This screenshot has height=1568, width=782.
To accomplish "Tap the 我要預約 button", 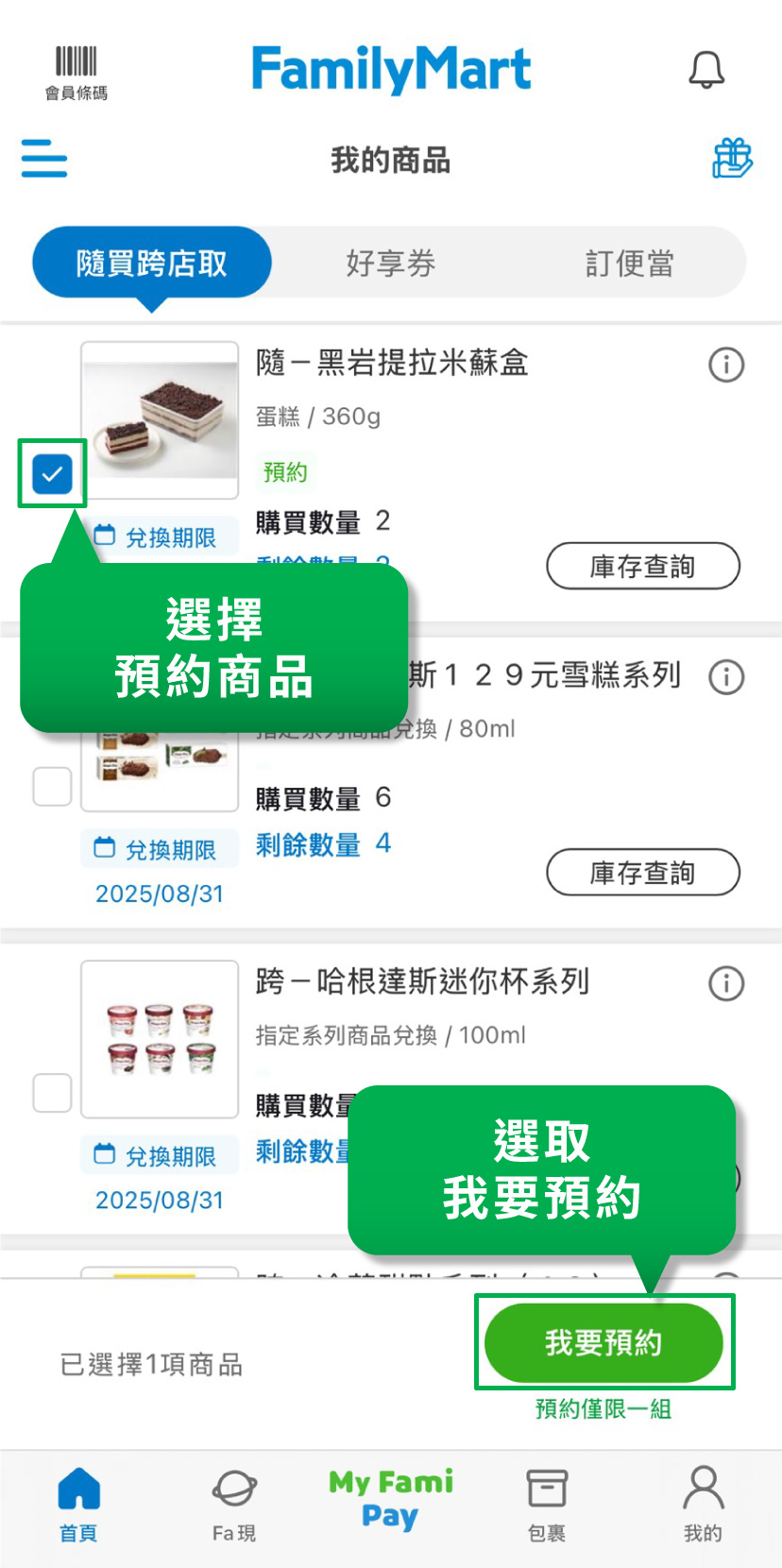I will (603, 1342).
